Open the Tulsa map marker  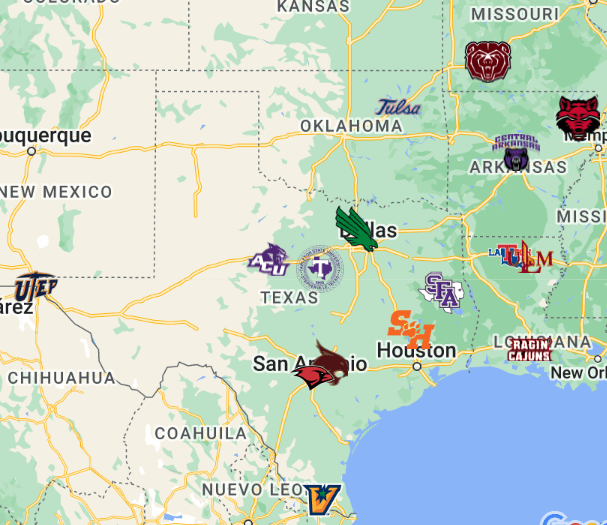point(398,107)
